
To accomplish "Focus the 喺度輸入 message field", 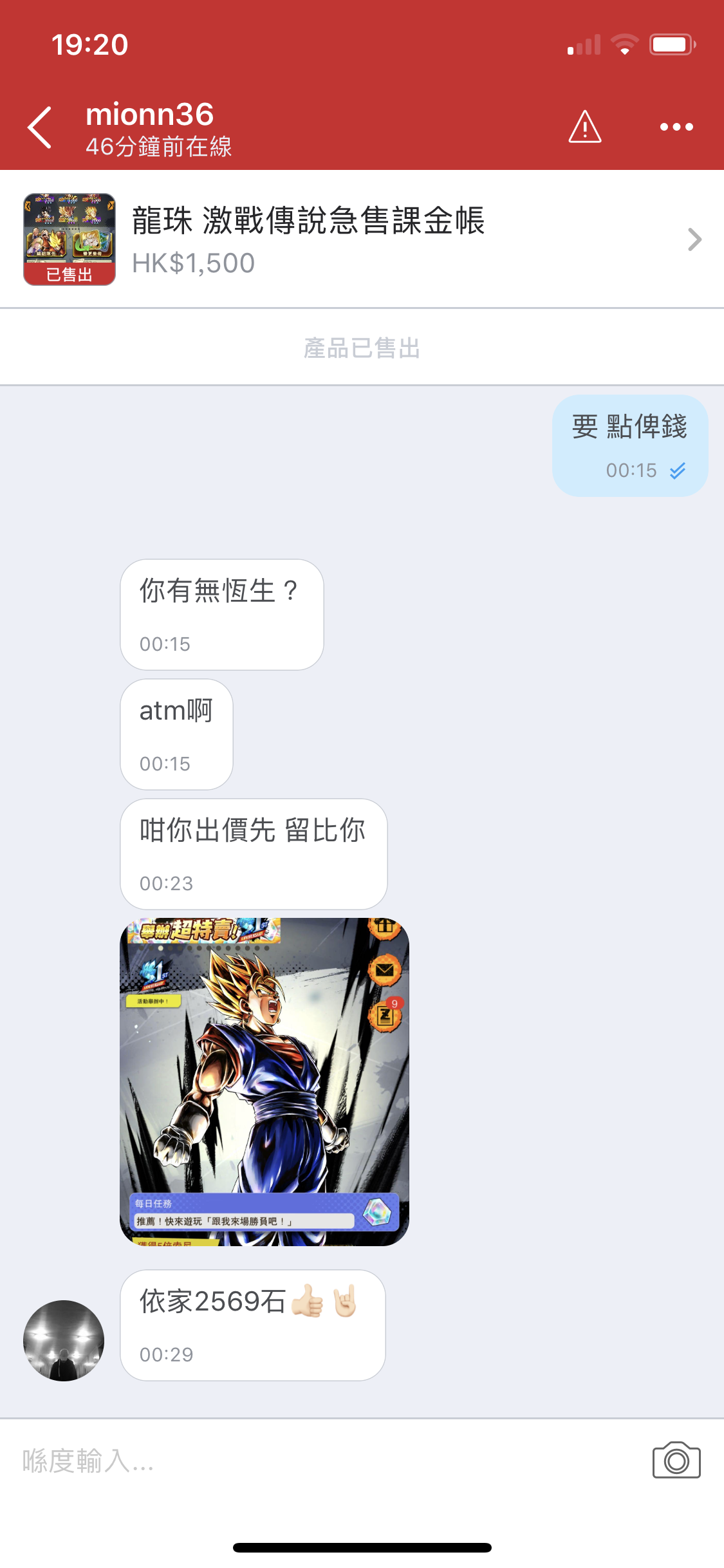I will 322,1461.
